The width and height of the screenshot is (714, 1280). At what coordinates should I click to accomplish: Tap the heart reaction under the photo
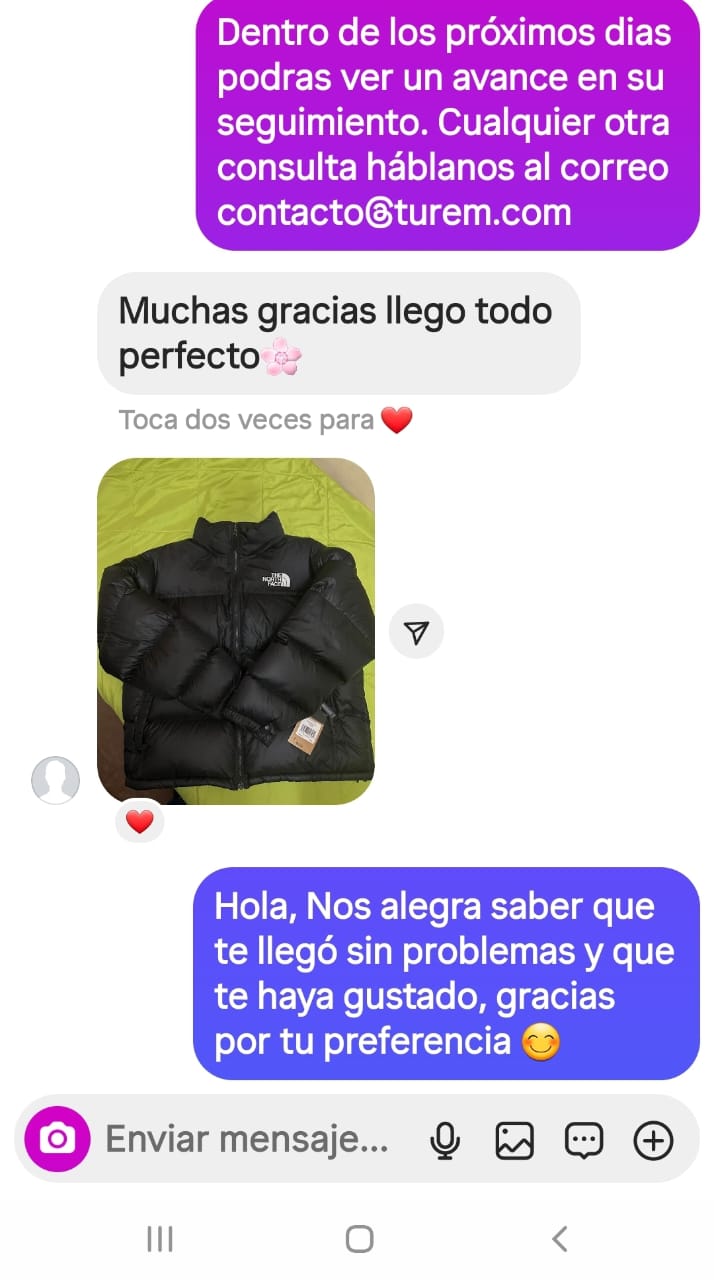point(140,822)
